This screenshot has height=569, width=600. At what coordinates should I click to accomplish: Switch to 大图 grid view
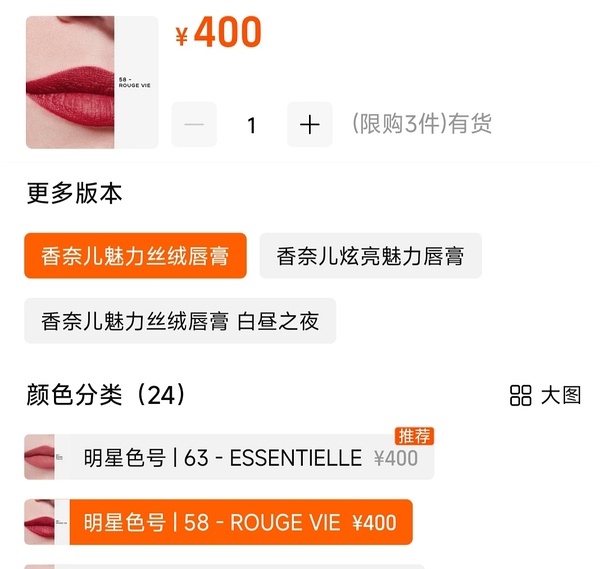[x=545, y=395]
